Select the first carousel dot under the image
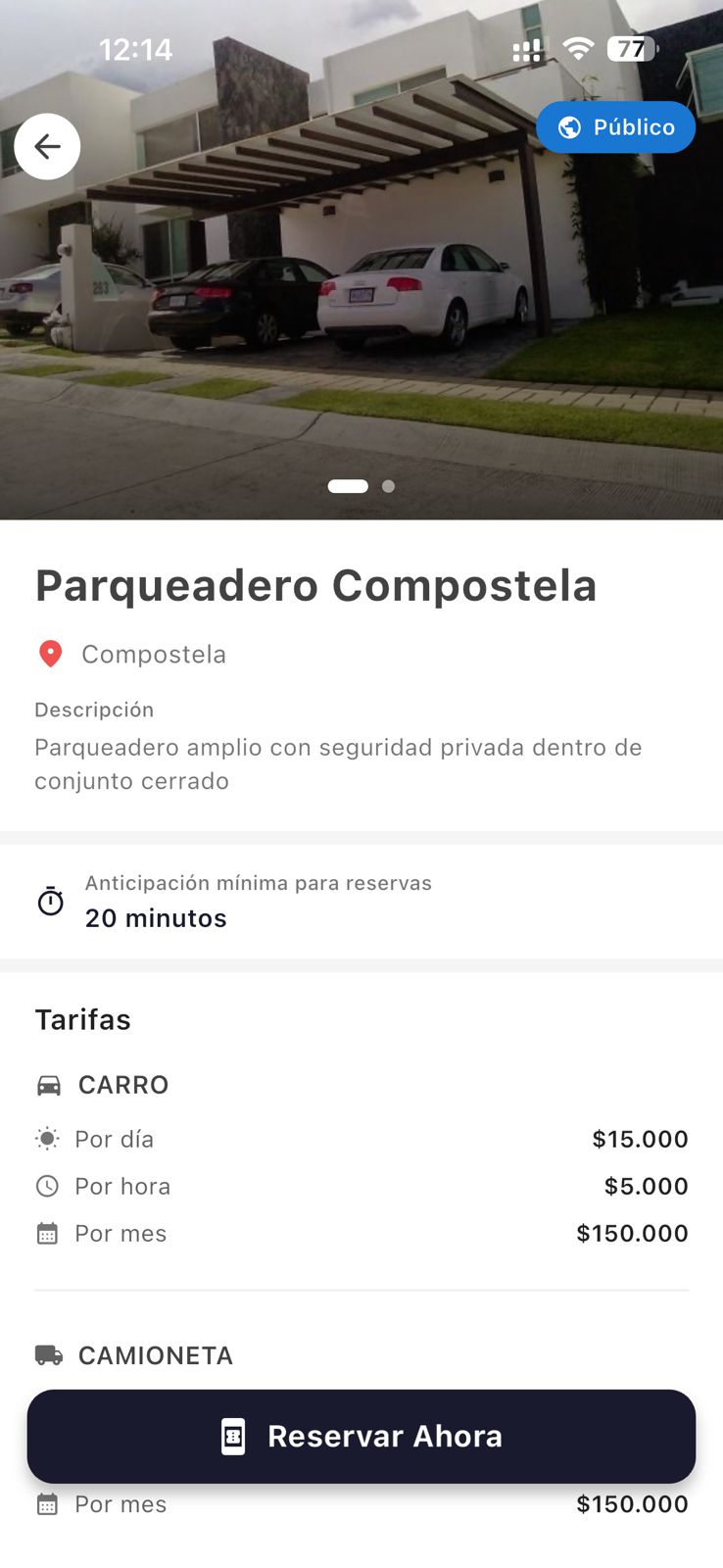Viewport: 723px width, 1568px height. 348,485
